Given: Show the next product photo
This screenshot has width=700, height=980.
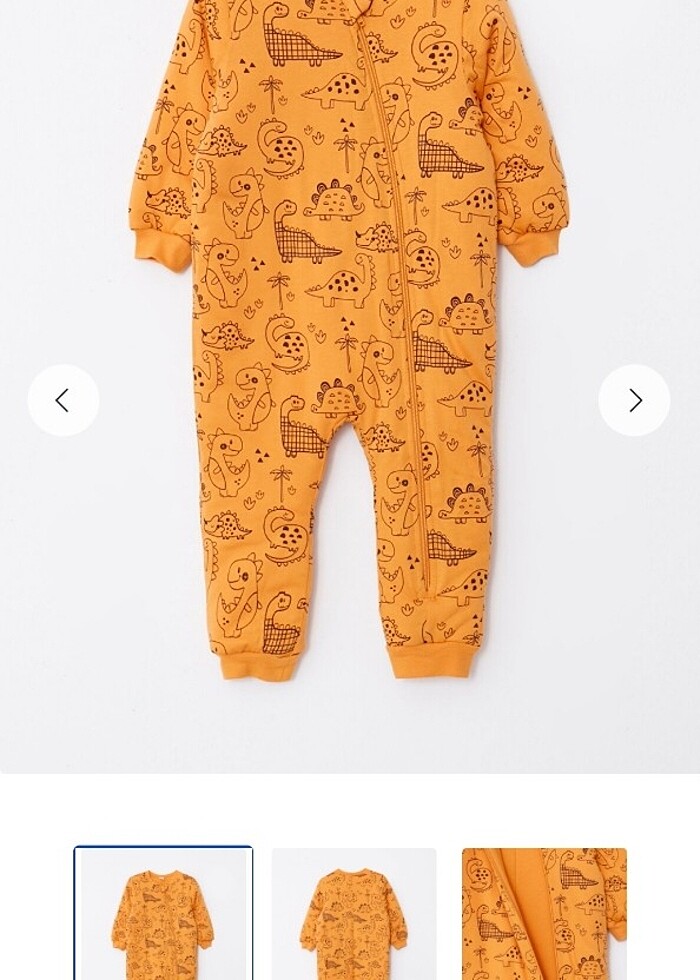Looking at the screenshot, I should click(x=634, y=400).
